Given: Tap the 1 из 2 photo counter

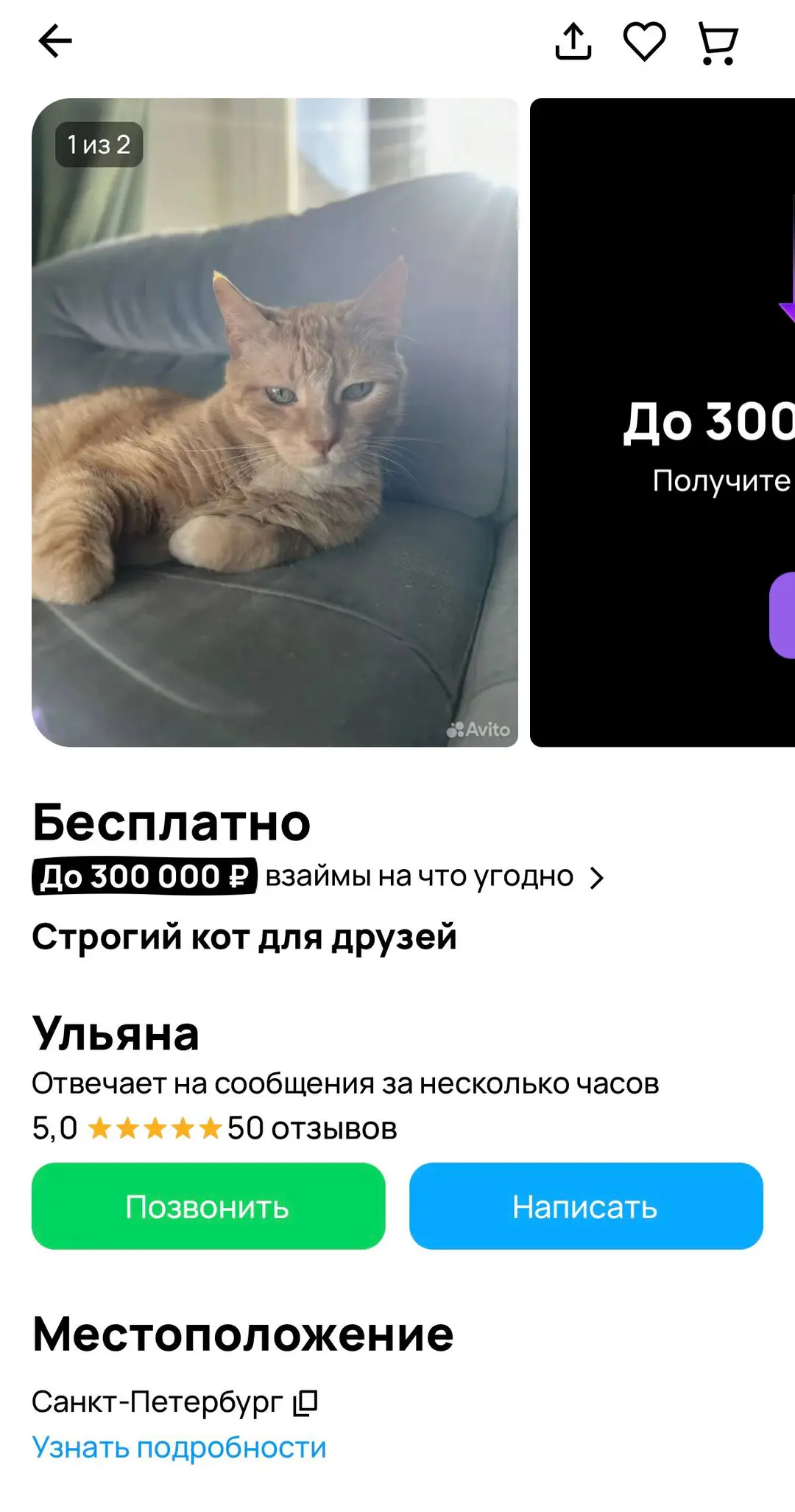Looking at the screenshot, I should coord(99,145).
